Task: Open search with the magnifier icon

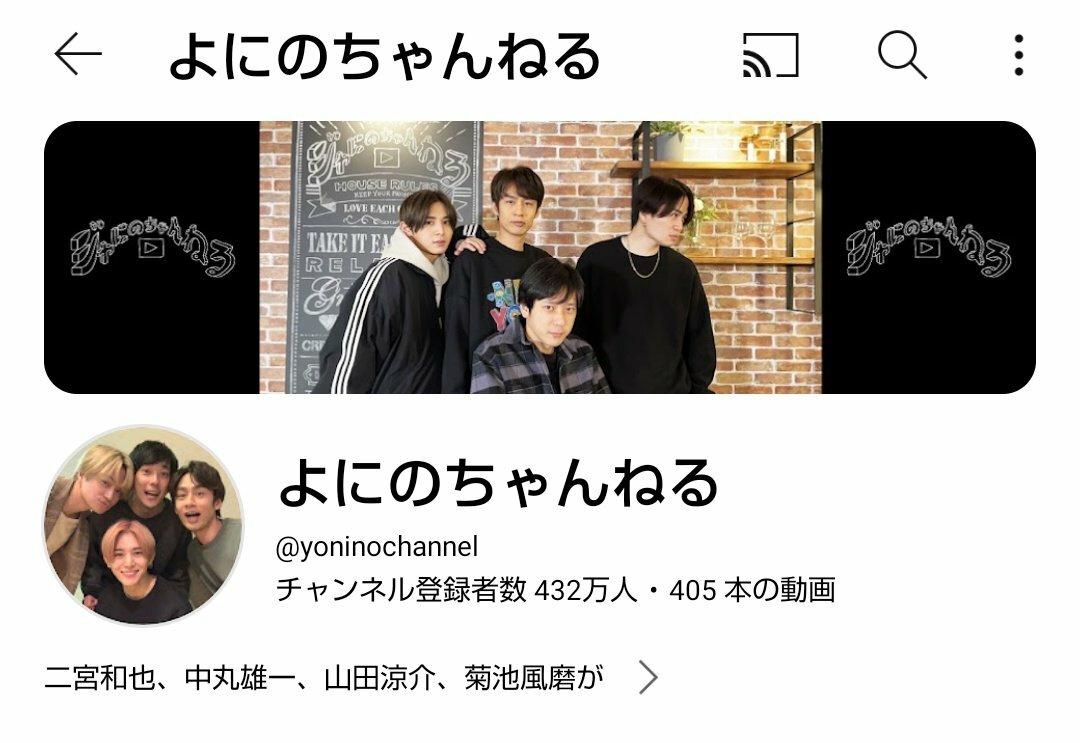Action: [902, 56]
